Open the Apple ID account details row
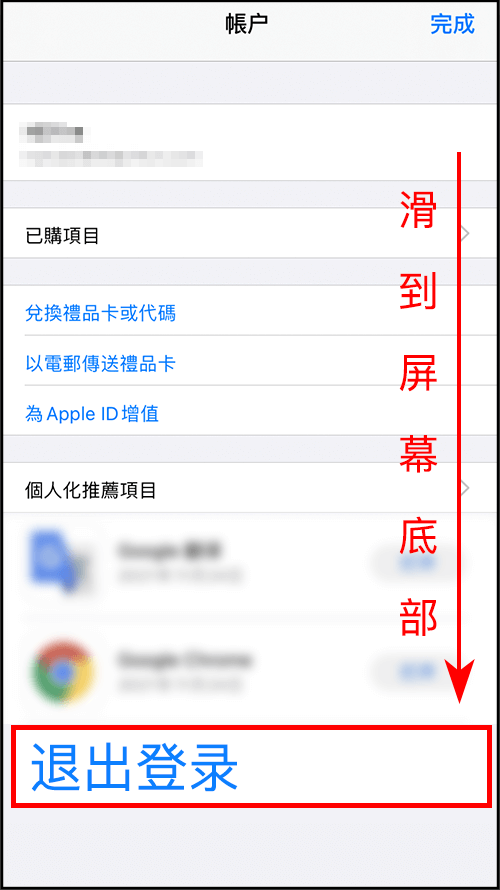Image resolution: width=500 pixels, height=890 pixels. [x=250, y=142]
